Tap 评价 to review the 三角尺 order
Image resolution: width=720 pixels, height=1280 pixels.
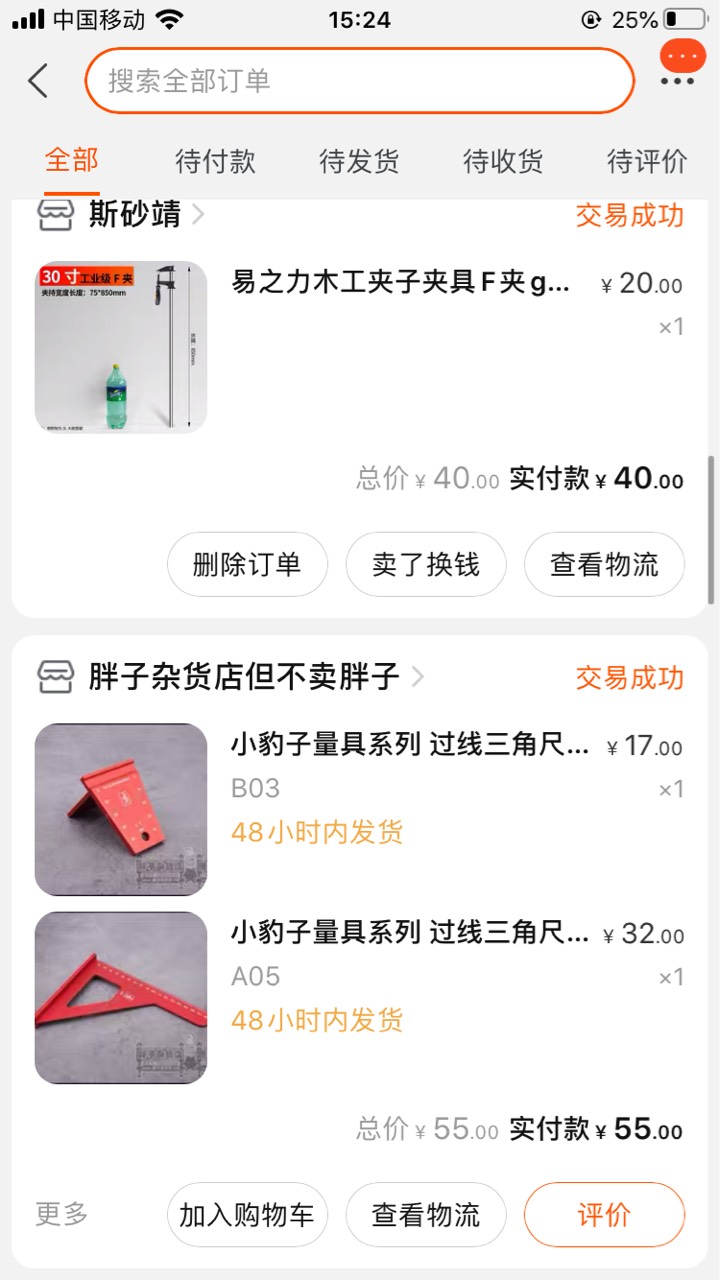(x=605, y=1214)
